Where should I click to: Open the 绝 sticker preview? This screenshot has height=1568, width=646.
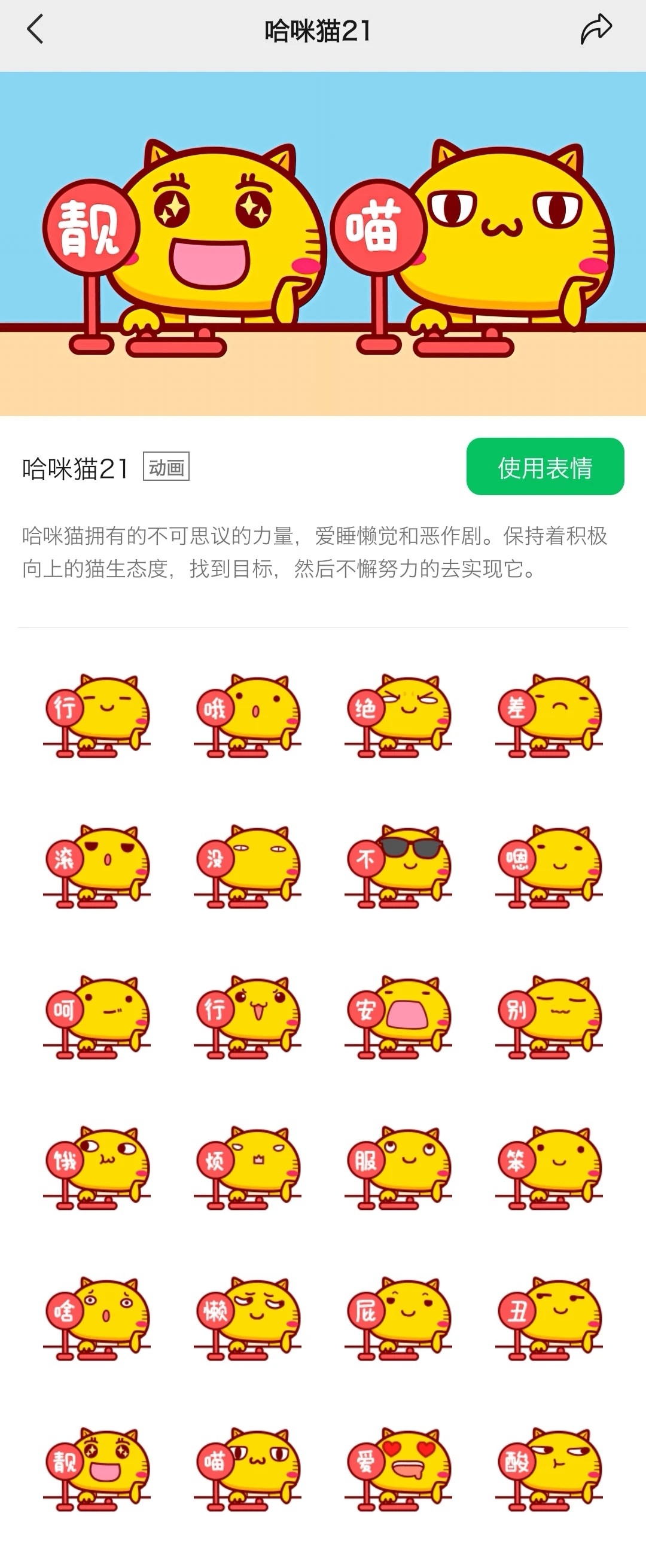(x=398, y=716)
